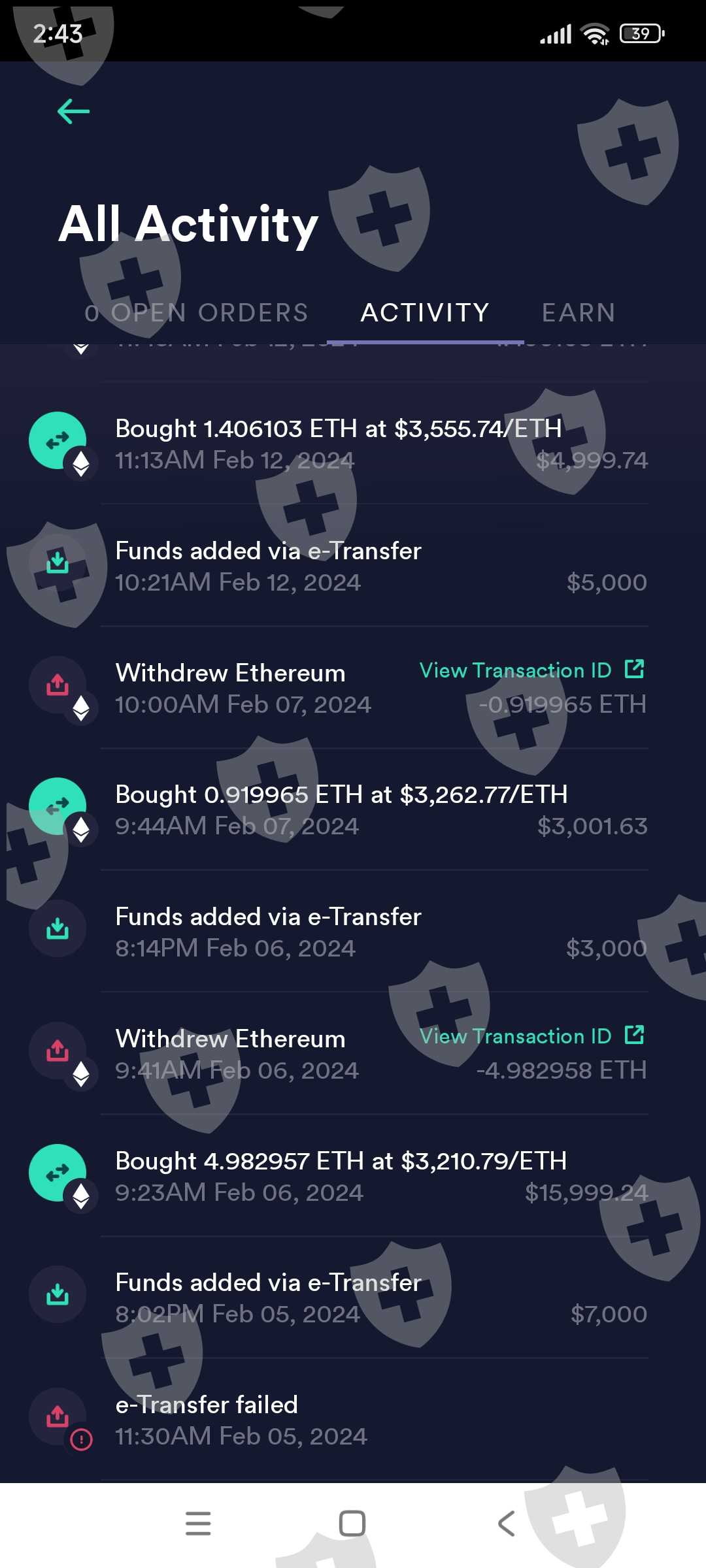The height and width of the screenshot is (1568, 706).
Task: Open the Withdrew Ethereum entry from Feb 06
Action: point(230,1054)
